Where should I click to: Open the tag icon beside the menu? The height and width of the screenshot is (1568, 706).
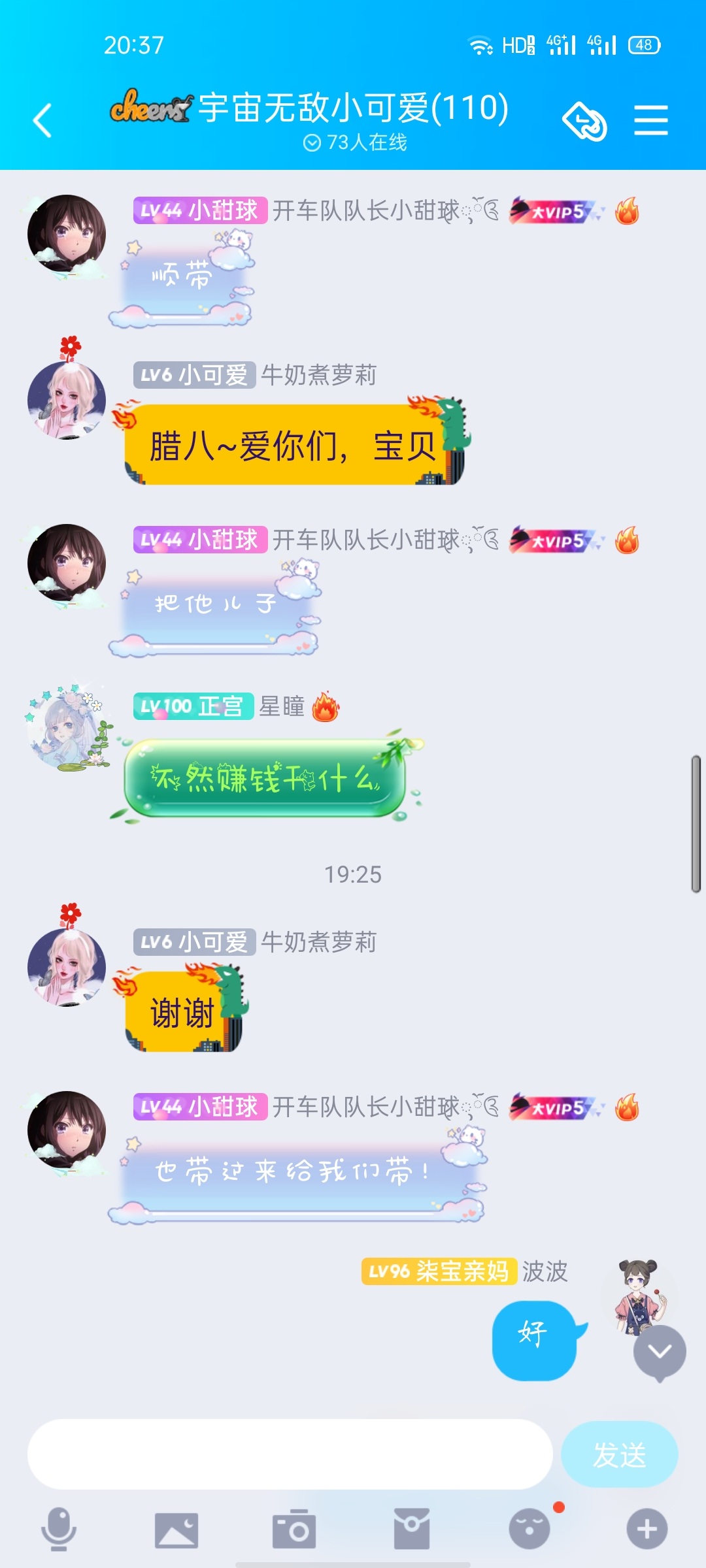pyautogui.click(x=584, y=122)
